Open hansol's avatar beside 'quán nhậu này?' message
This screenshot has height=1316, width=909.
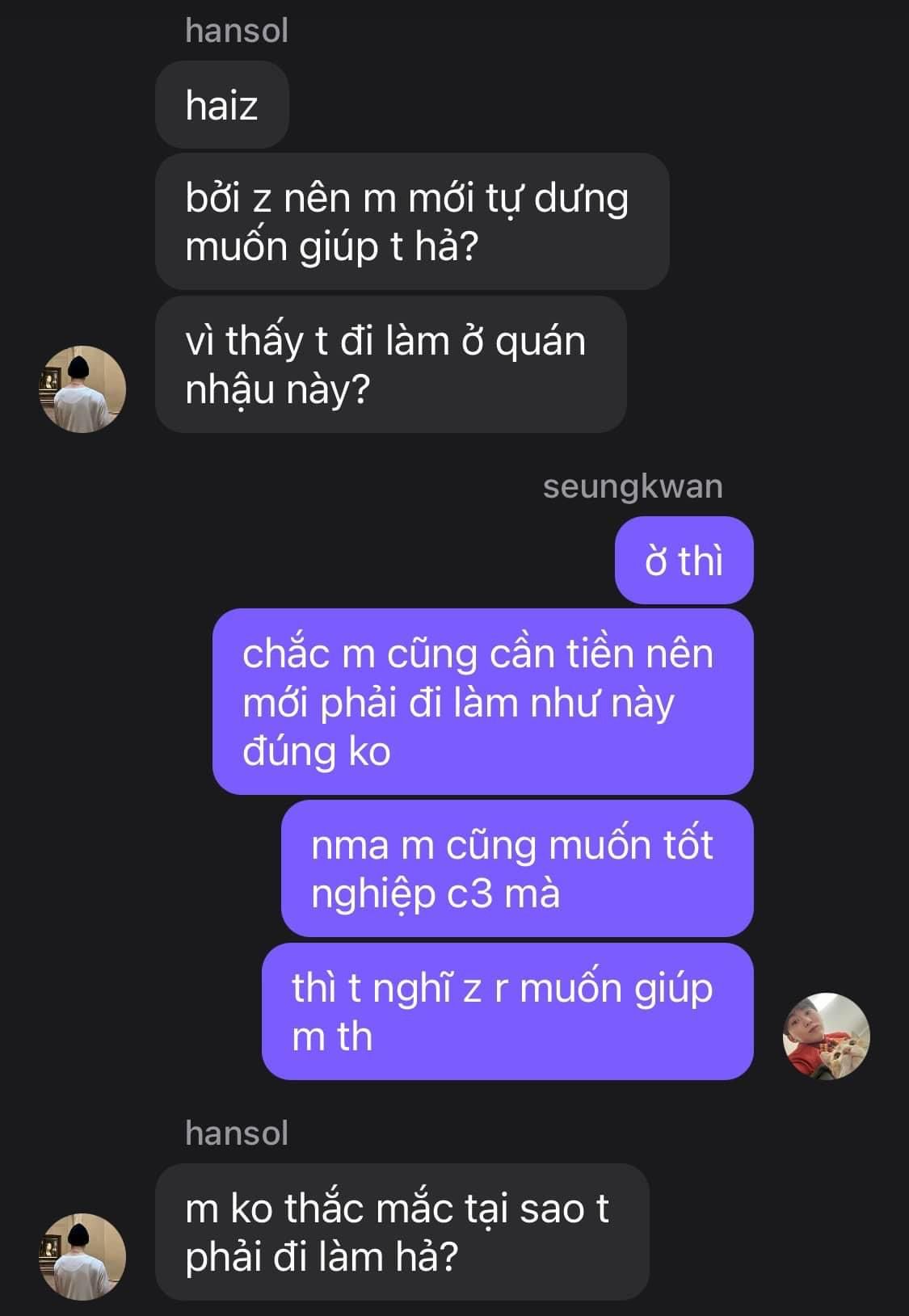[82, 389]
